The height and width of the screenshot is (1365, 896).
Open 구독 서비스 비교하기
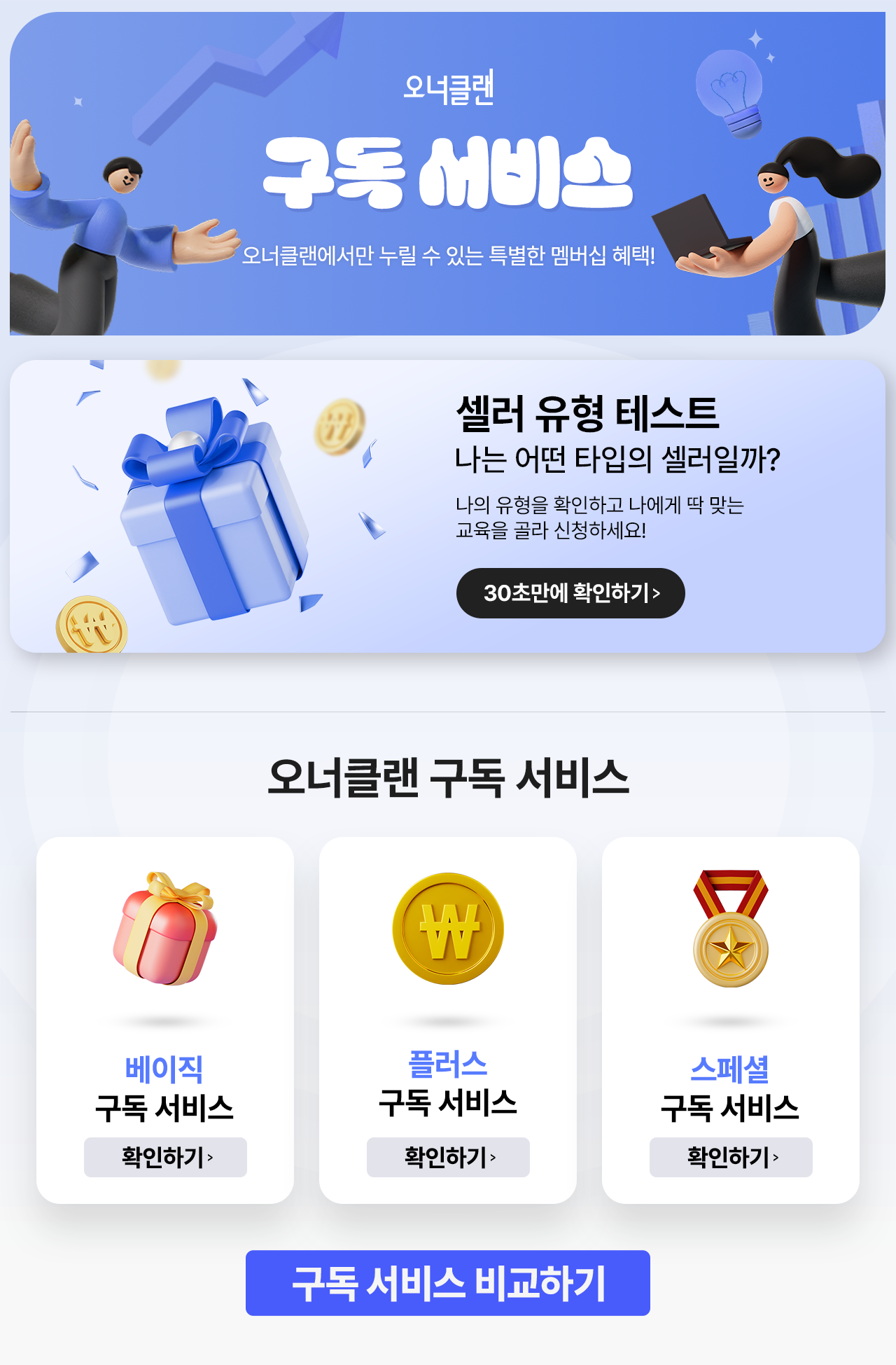pos(448,1283)
